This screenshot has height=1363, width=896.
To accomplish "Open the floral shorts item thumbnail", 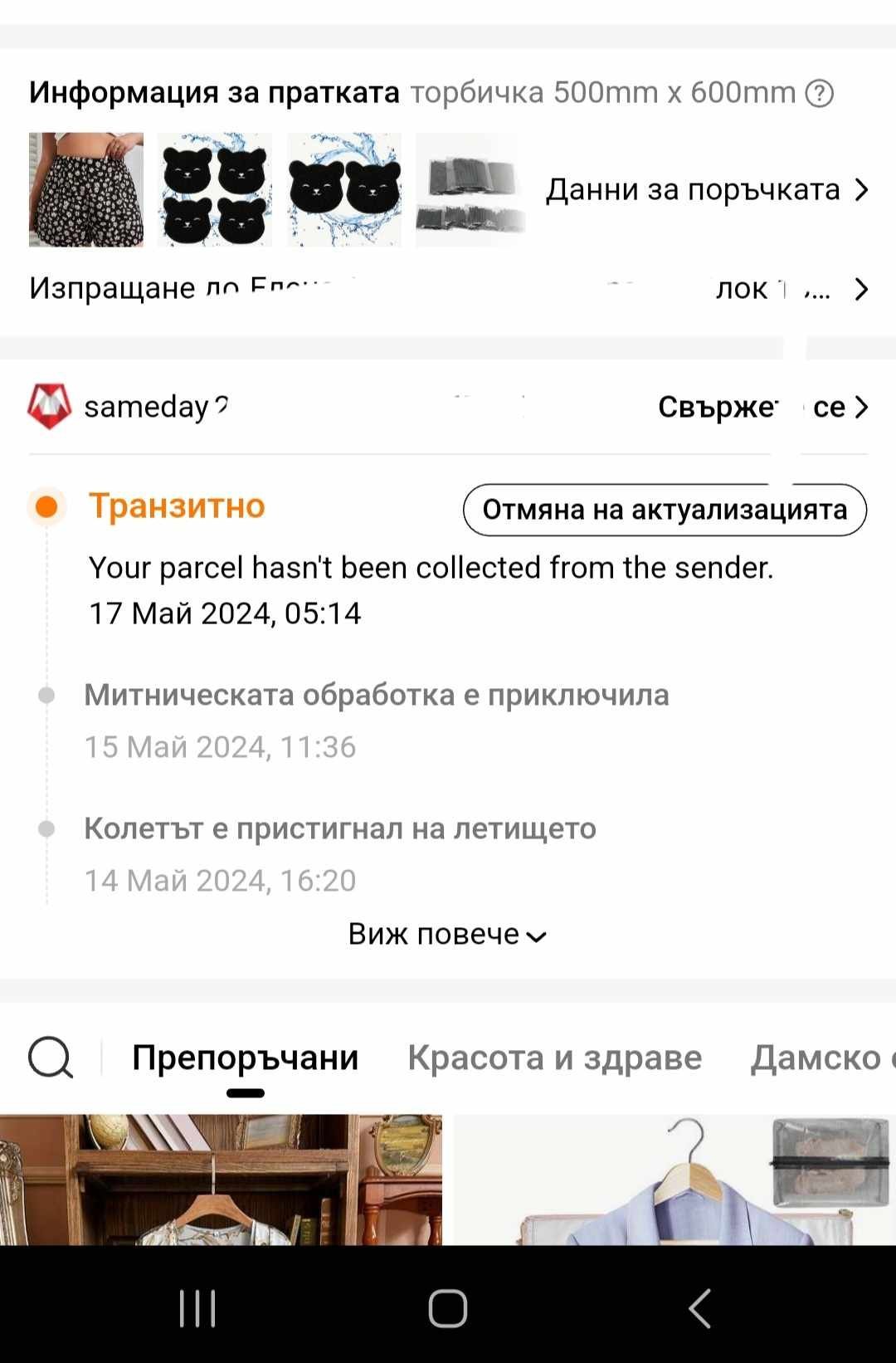I will pos(86,190).
